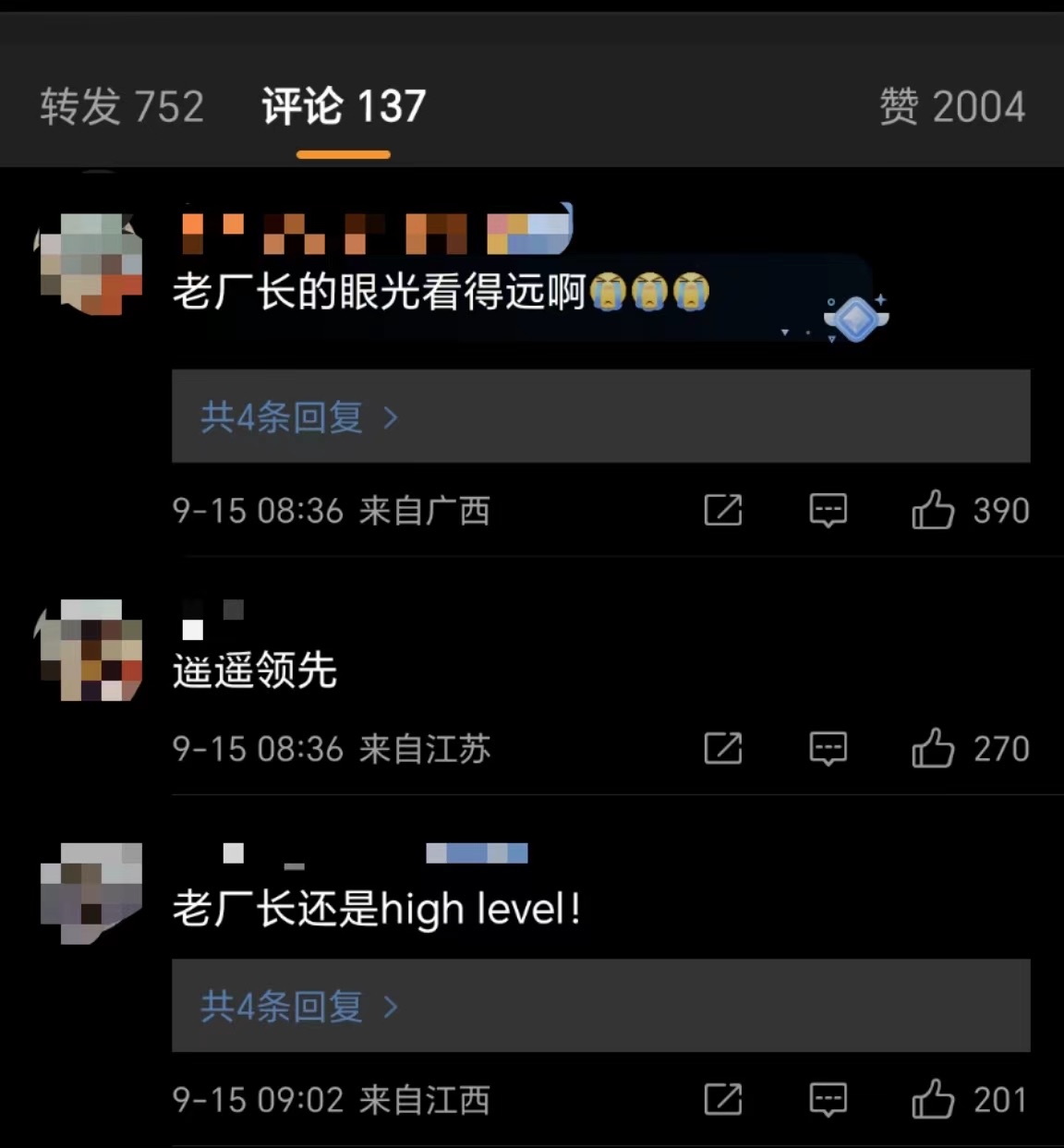
Task: Repost the comment from 广西
Action: (723, 510)
